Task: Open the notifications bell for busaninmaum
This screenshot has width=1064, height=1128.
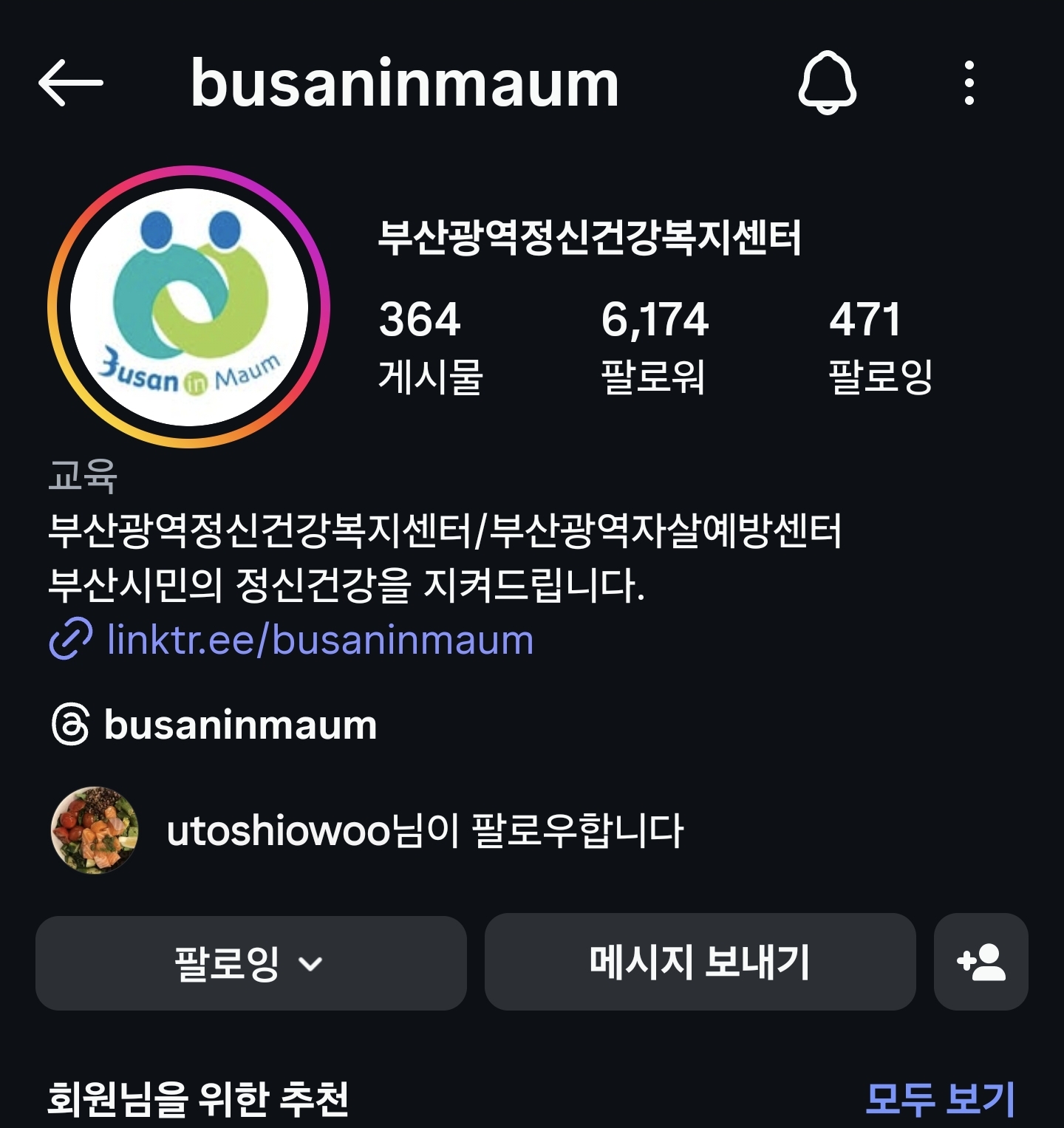Action: (827, 83)
